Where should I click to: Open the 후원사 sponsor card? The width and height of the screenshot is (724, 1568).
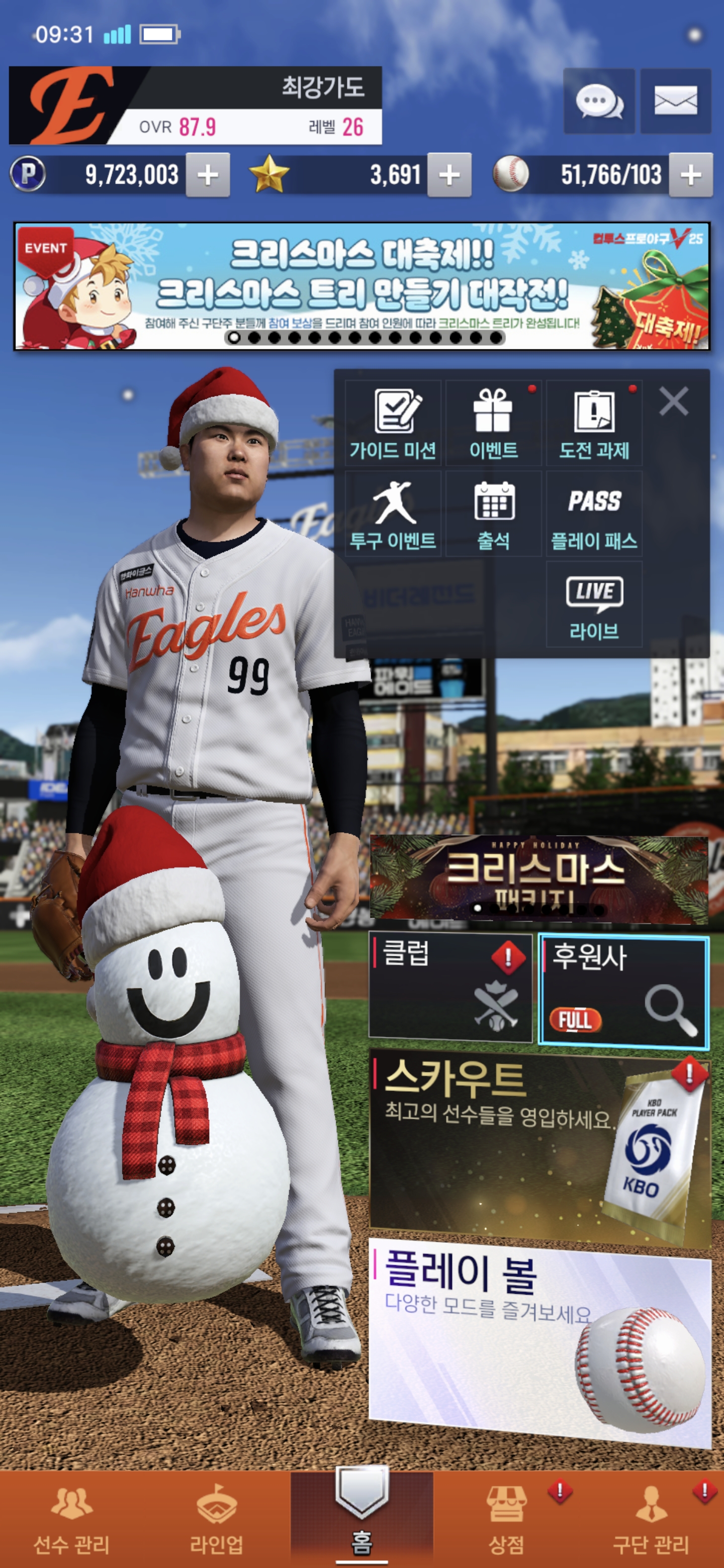pos(623,991)
